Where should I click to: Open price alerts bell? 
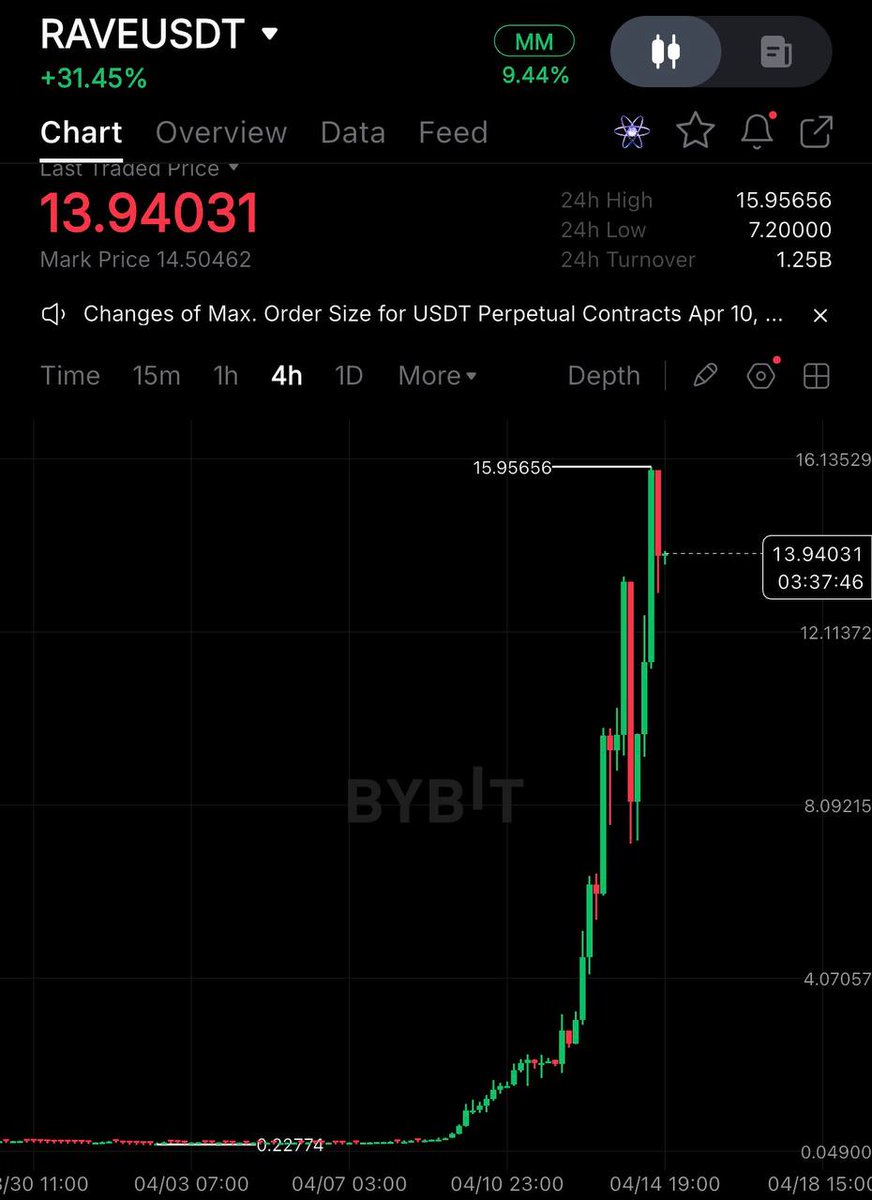pyautogui.click(x=757, y=130)
